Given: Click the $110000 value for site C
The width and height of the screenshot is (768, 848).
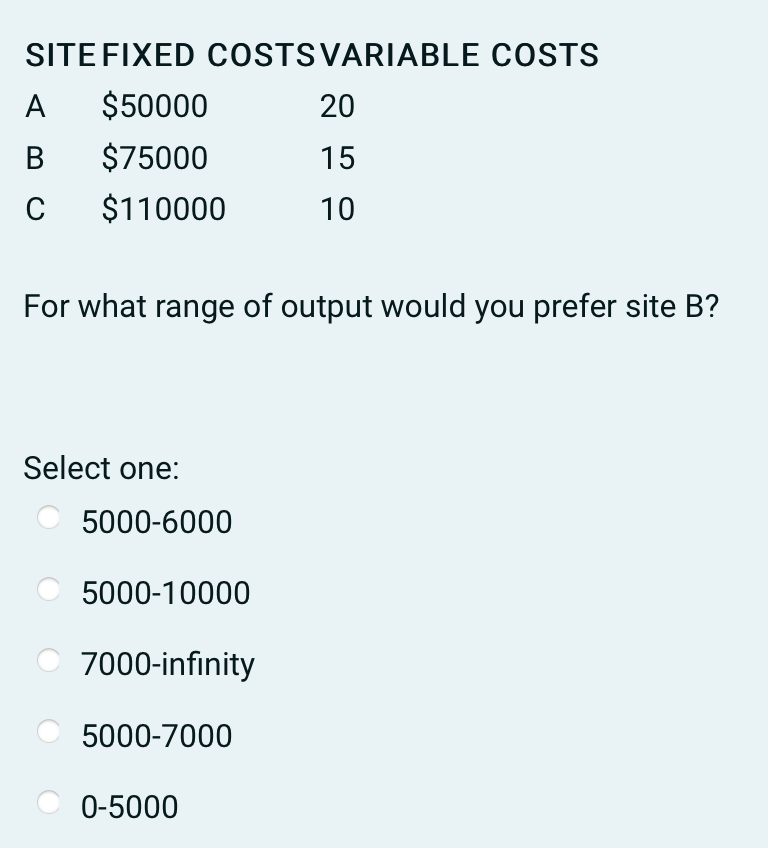Looking at the screenshot, I should (162, 209).
